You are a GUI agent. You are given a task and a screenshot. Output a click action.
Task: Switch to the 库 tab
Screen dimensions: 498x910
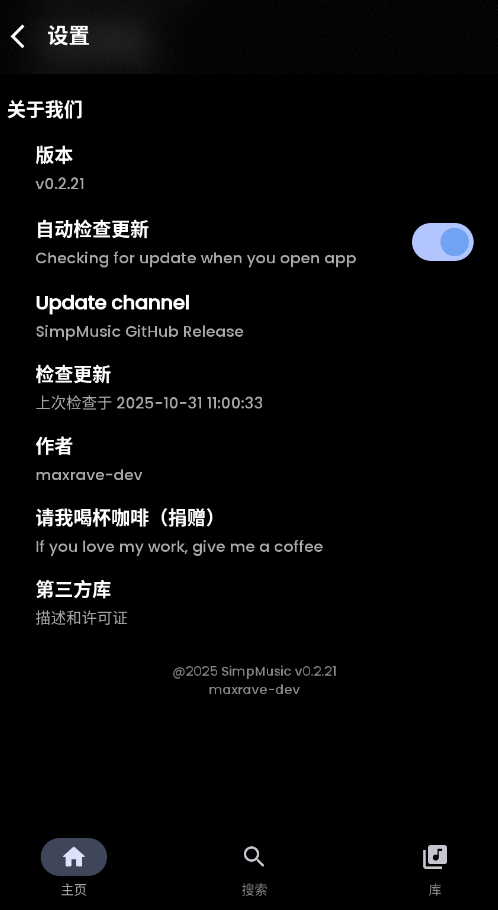point(435,867)
